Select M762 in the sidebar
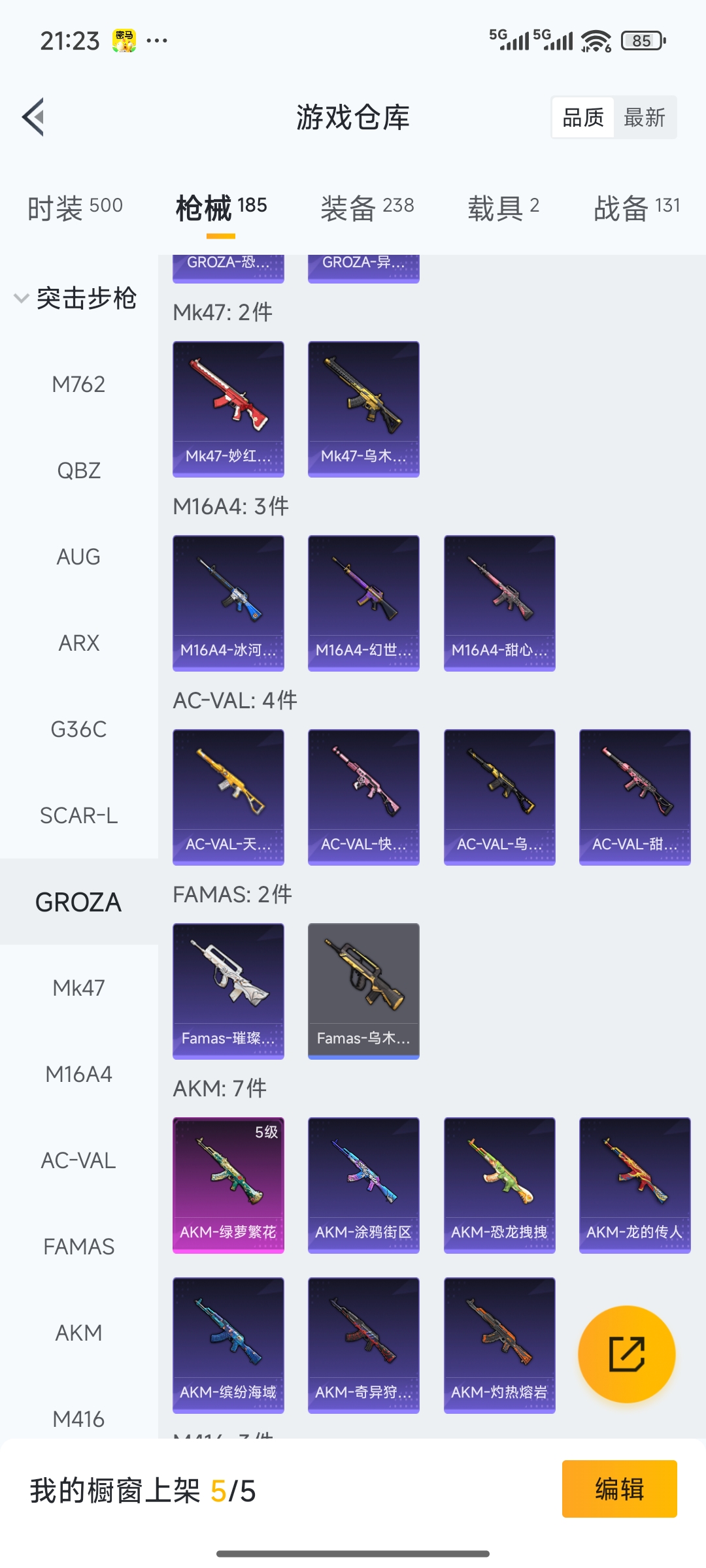The image size is (706, 1568). (x=78, y=384)
